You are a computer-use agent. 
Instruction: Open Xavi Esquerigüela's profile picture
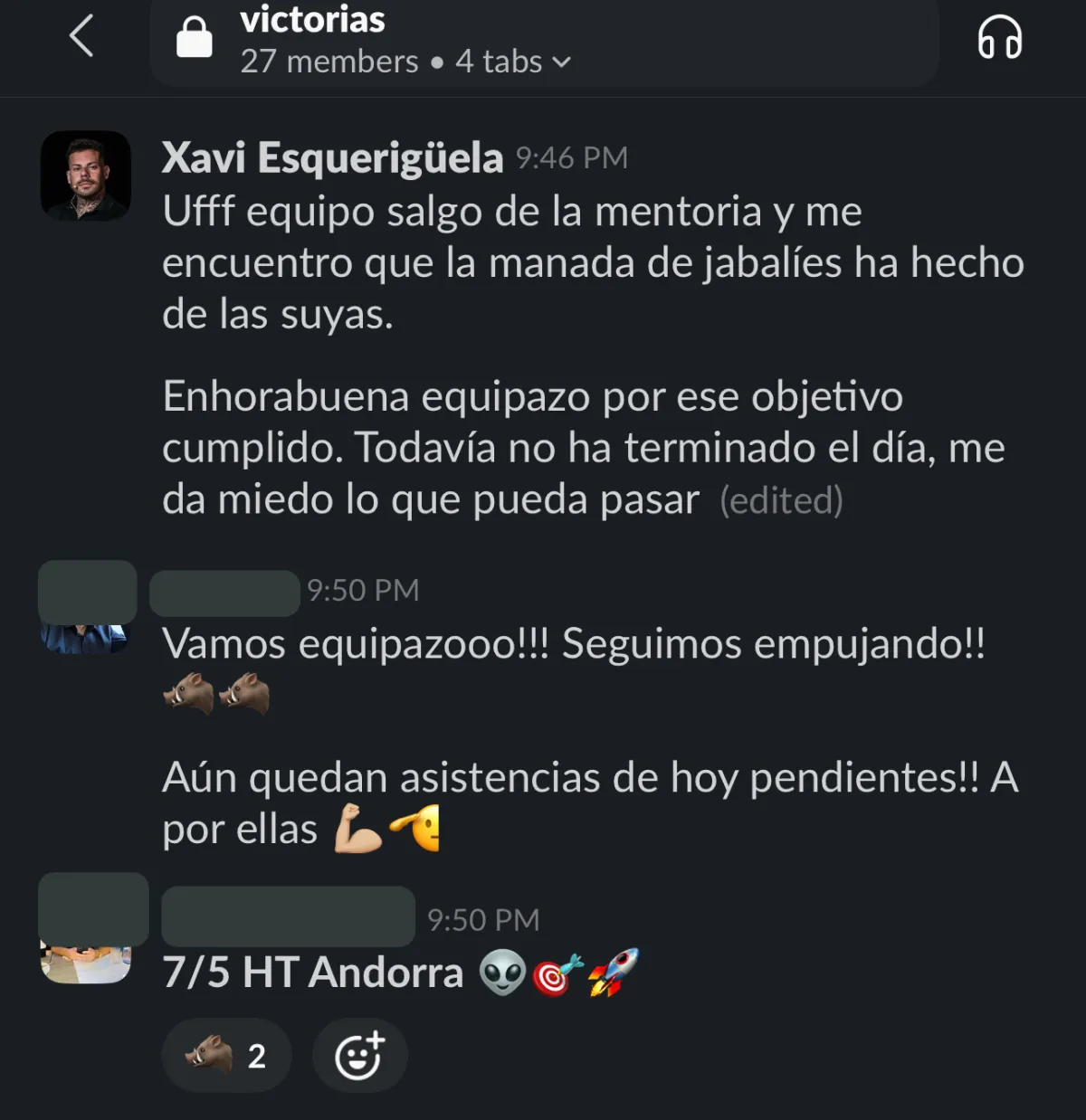[86, 176]
